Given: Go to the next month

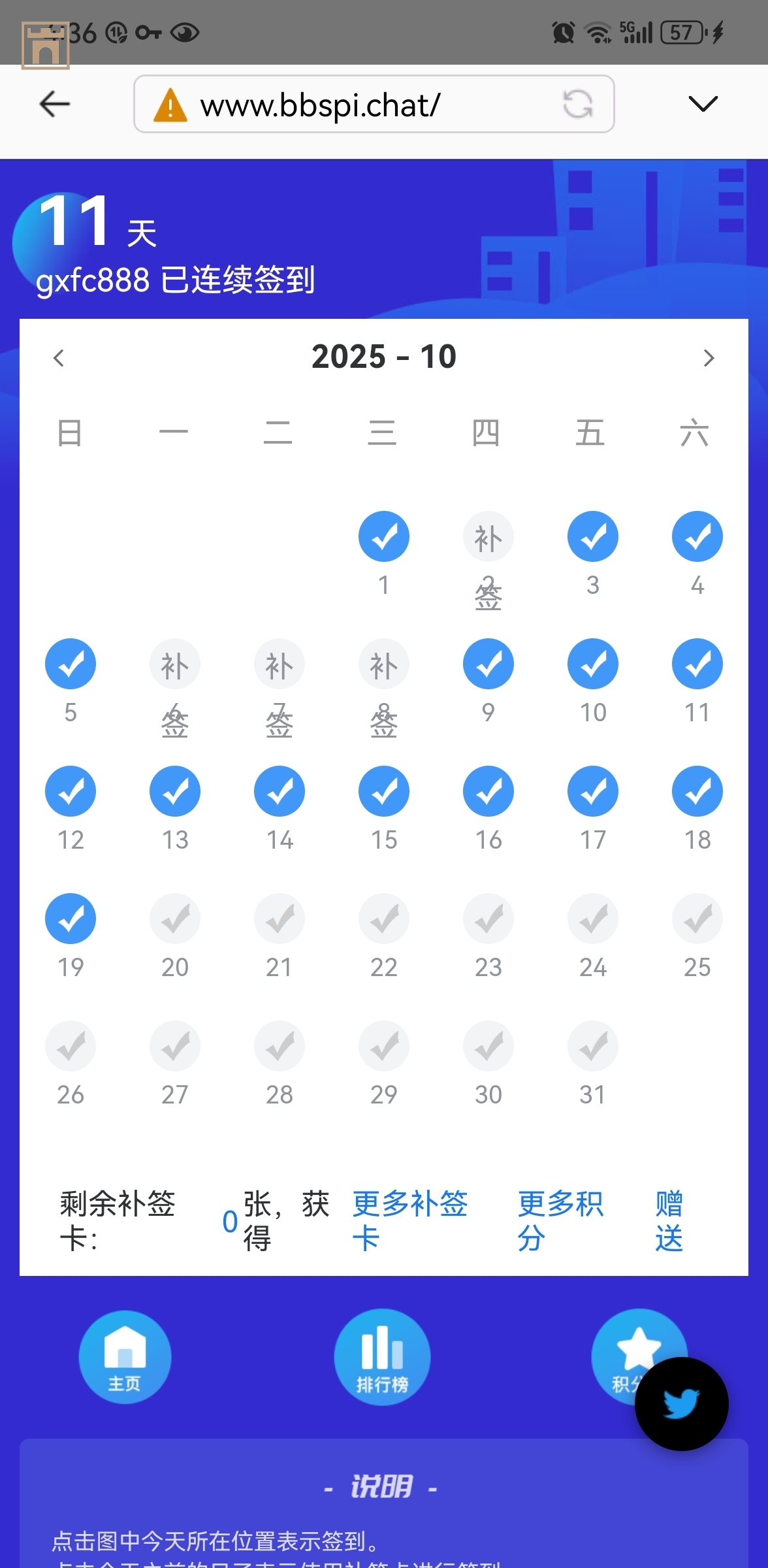Looking at the screenshot, I should tap(709, 358).
